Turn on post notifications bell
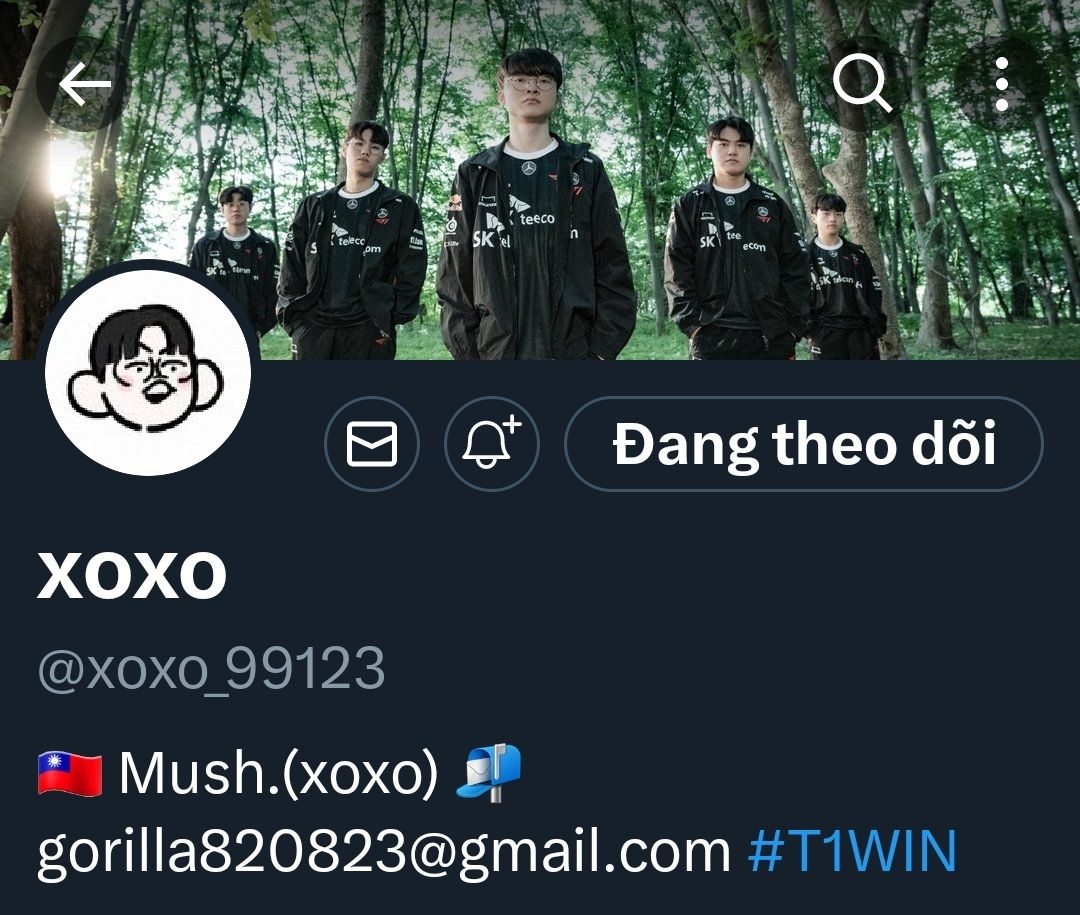This screenshot has height=915, width=1080. [x=491, y=445]
